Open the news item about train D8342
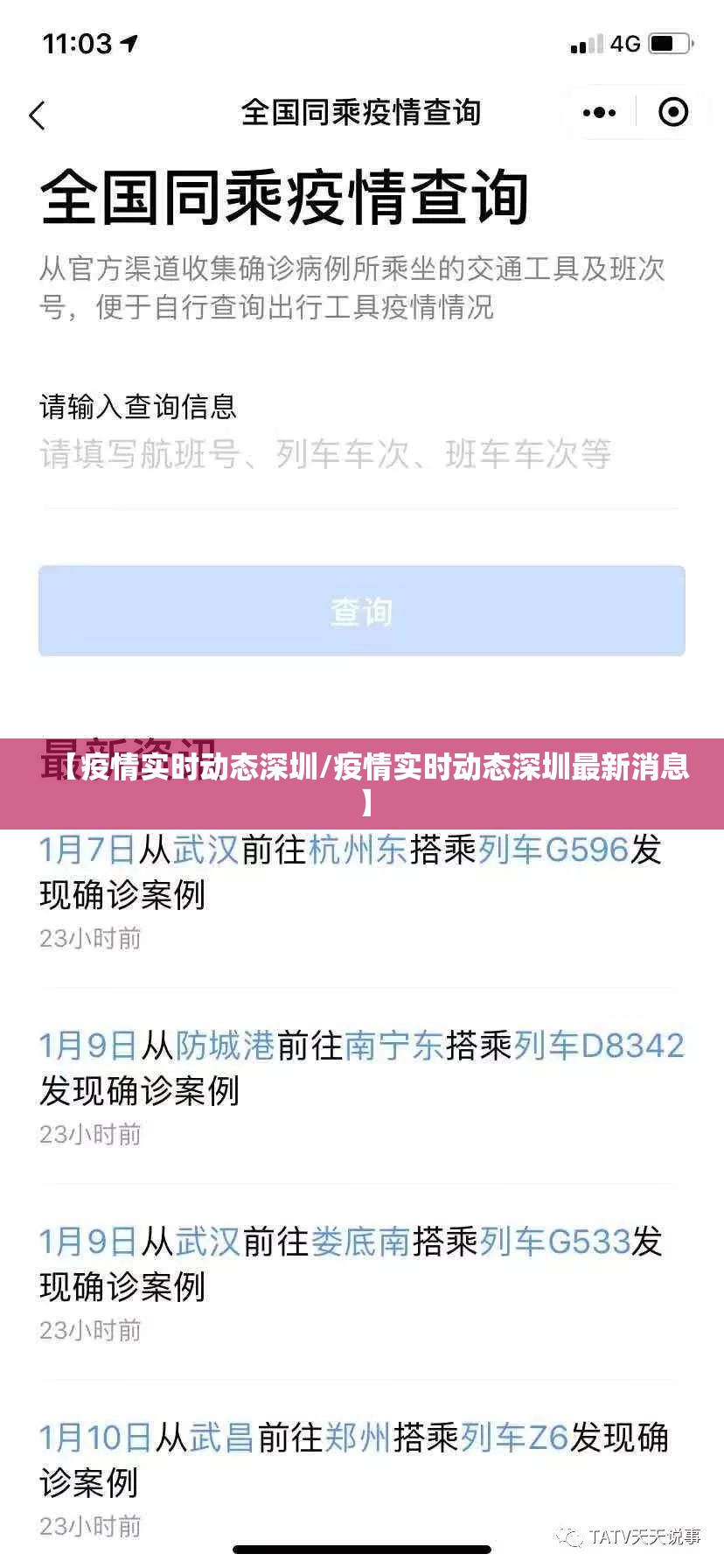 tap(360, 1067)
